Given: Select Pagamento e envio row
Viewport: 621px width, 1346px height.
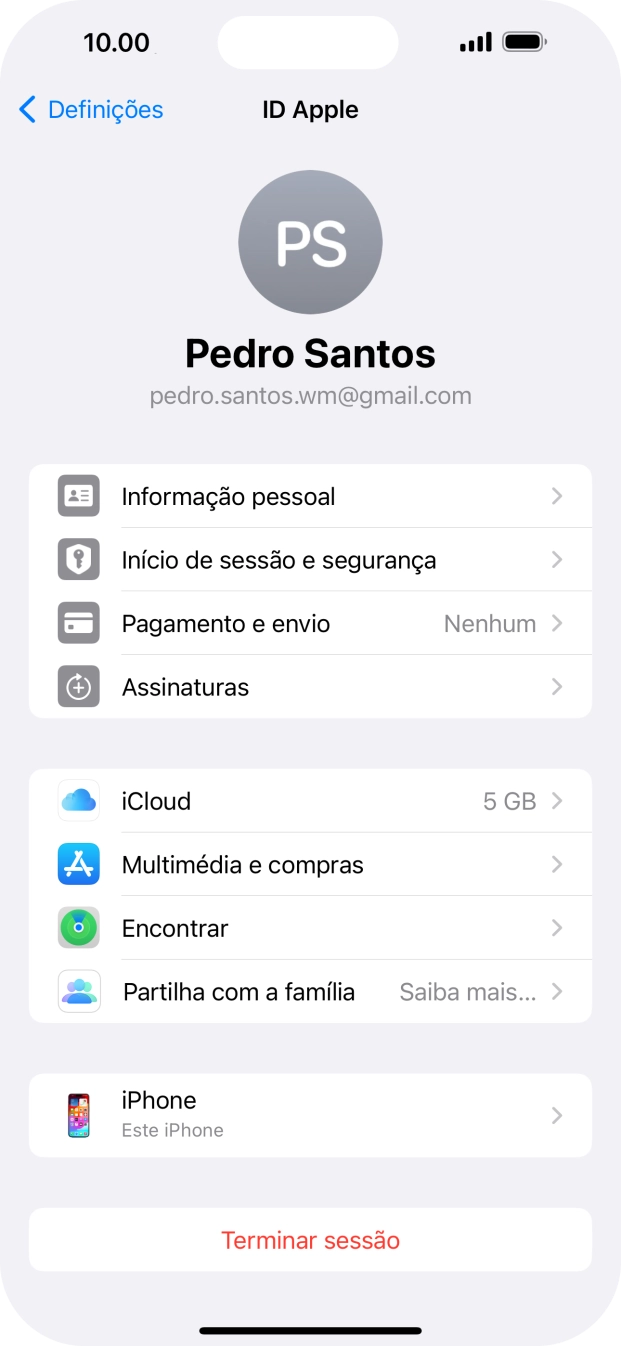Looking at the screenshot, I should 310,624.
